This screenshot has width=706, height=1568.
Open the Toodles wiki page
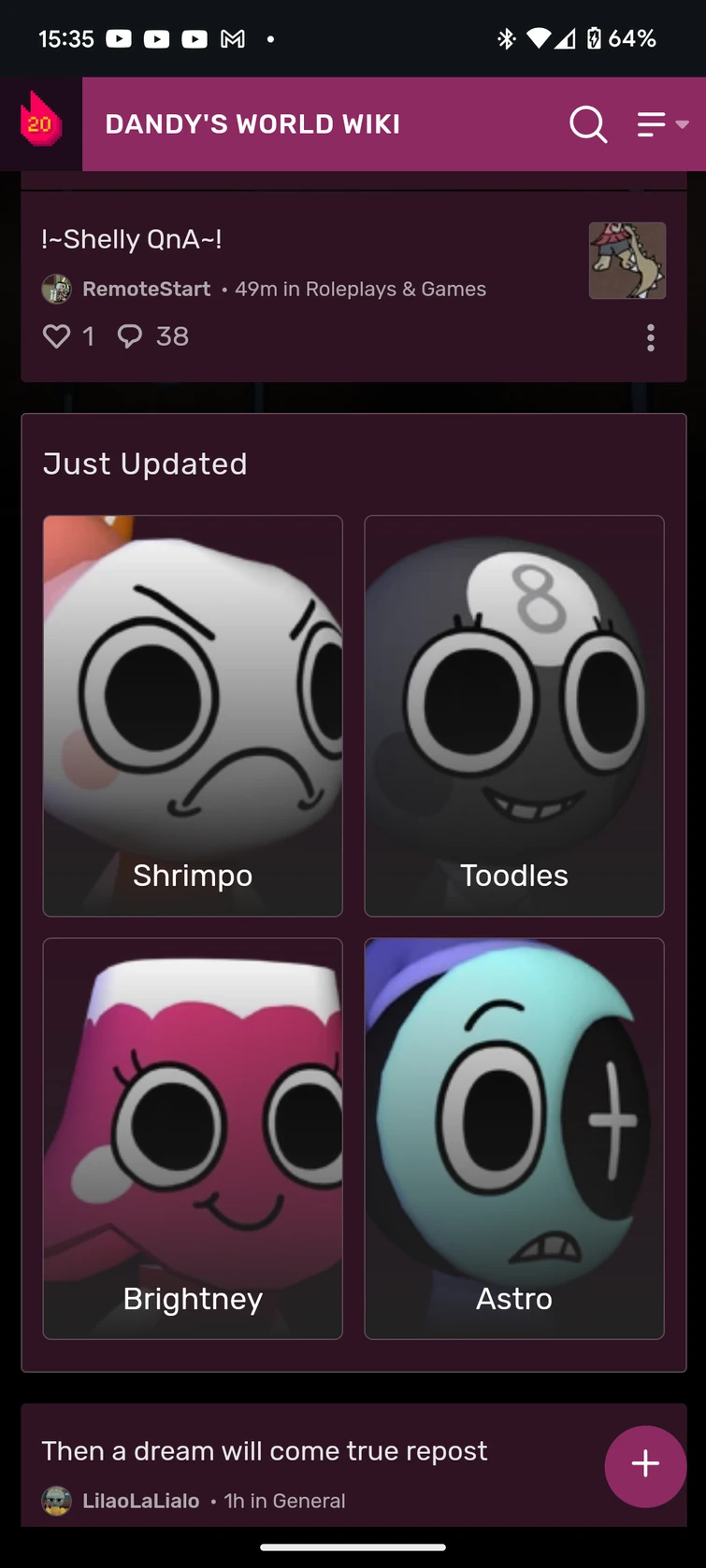(513, 715)
